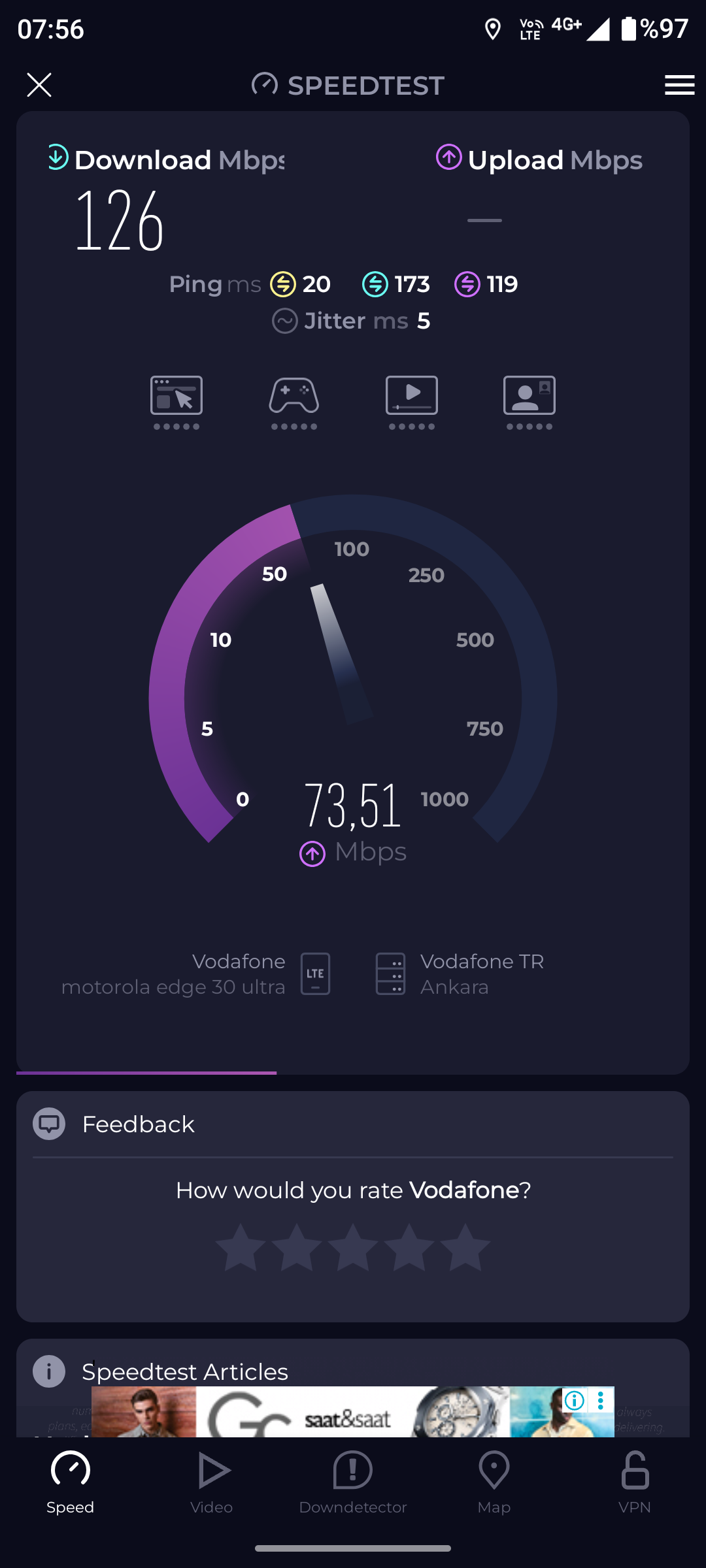The width and height of the screenshot is (706, 1568).
Task: Select the Speed tab
Action: pos(70,1482)
